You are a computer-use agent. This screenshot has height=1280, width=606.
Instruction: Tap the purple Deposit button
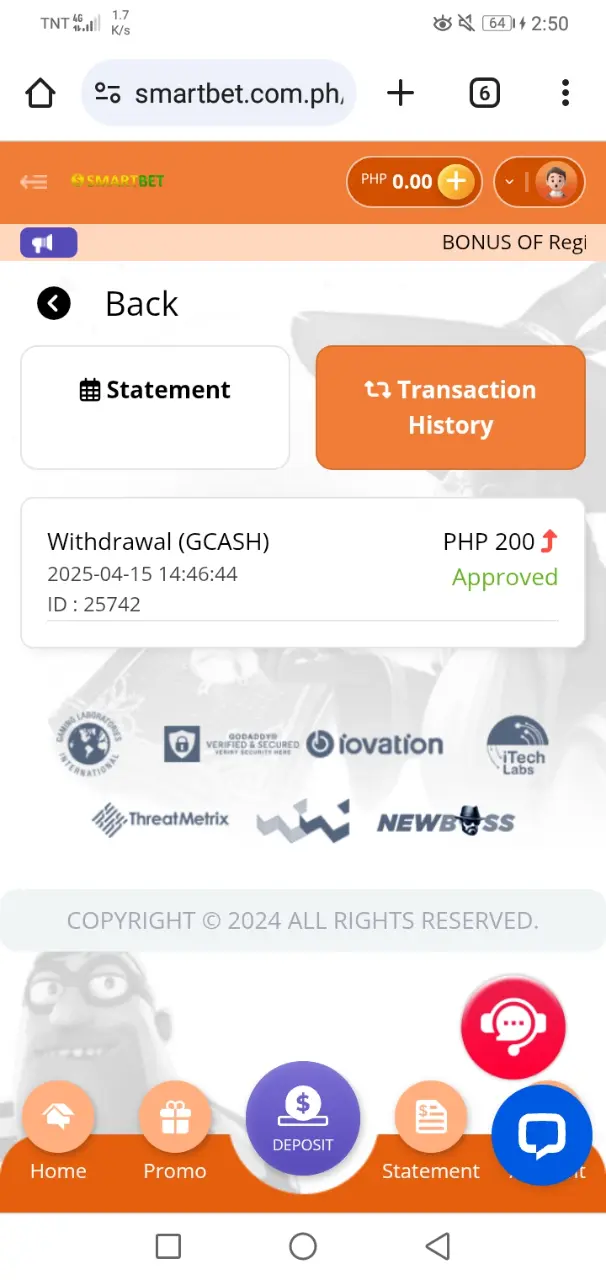[303, 1118]
